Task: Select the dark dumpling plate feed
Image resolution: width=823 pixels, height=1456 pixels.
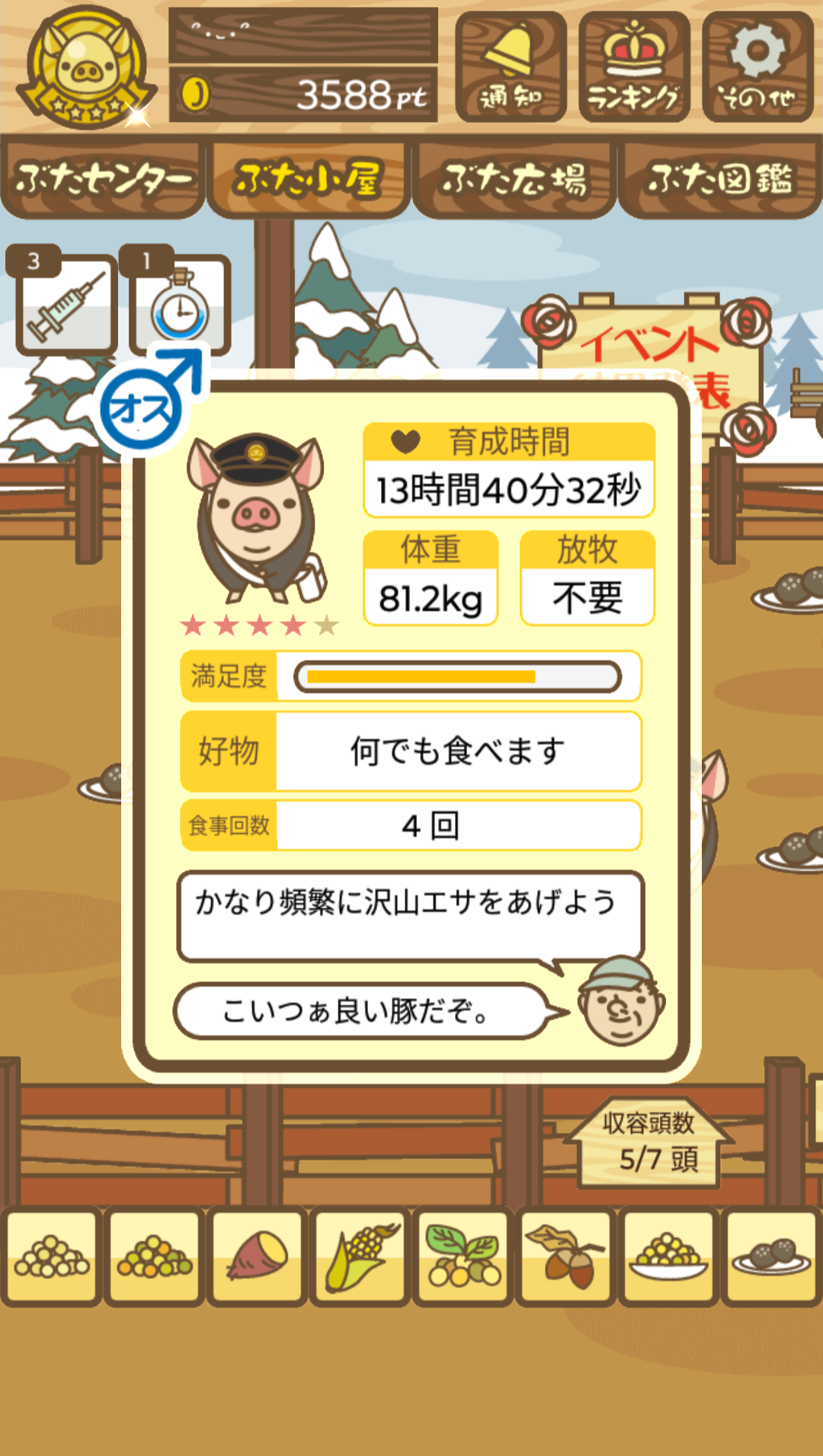Action: click(772, 1256)
